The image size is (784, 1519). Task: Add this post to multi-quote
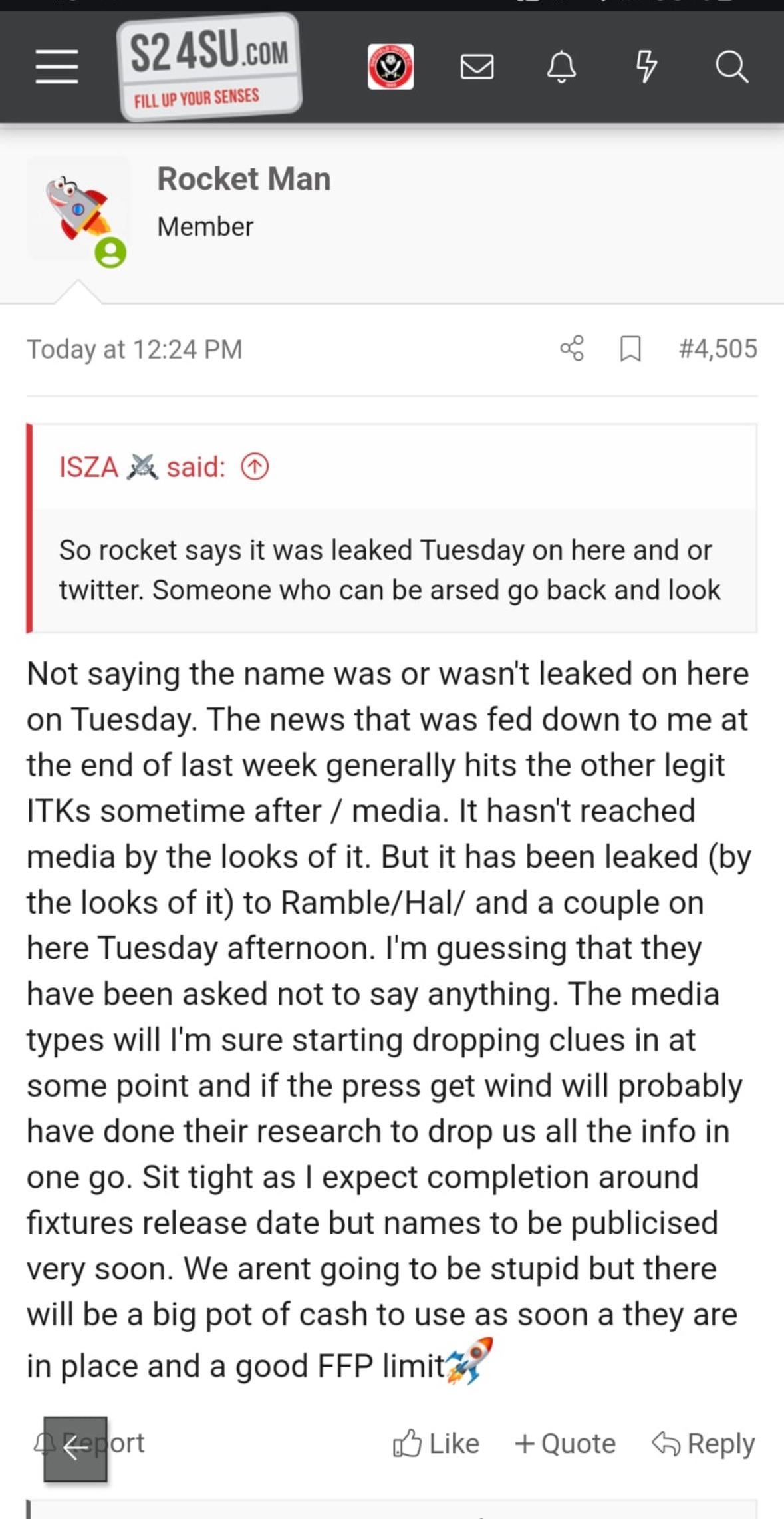pos(565,1444)
